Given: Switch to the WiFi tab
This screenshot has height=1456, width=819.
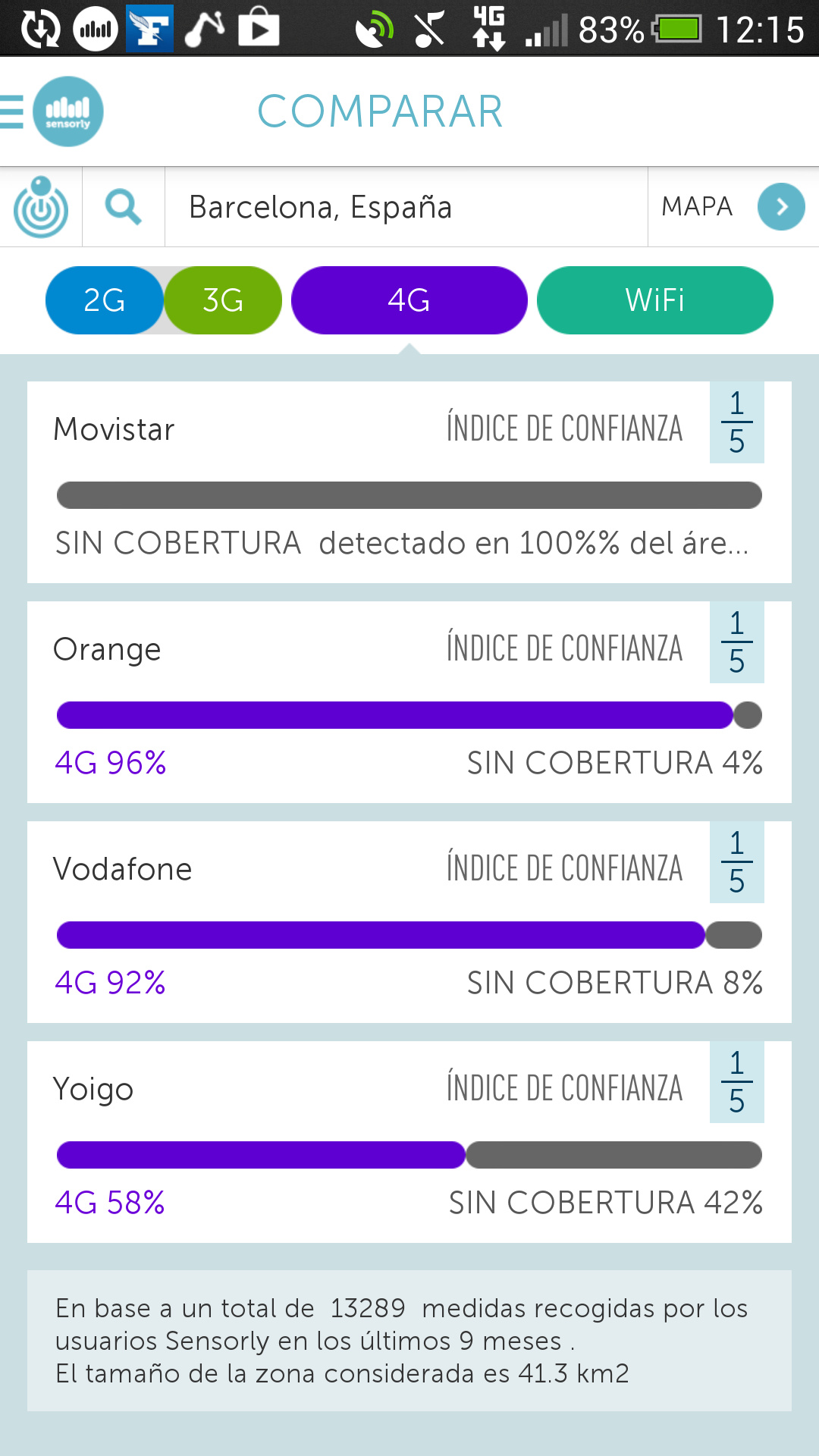Looking at the screenshot, I should [655, 300].
